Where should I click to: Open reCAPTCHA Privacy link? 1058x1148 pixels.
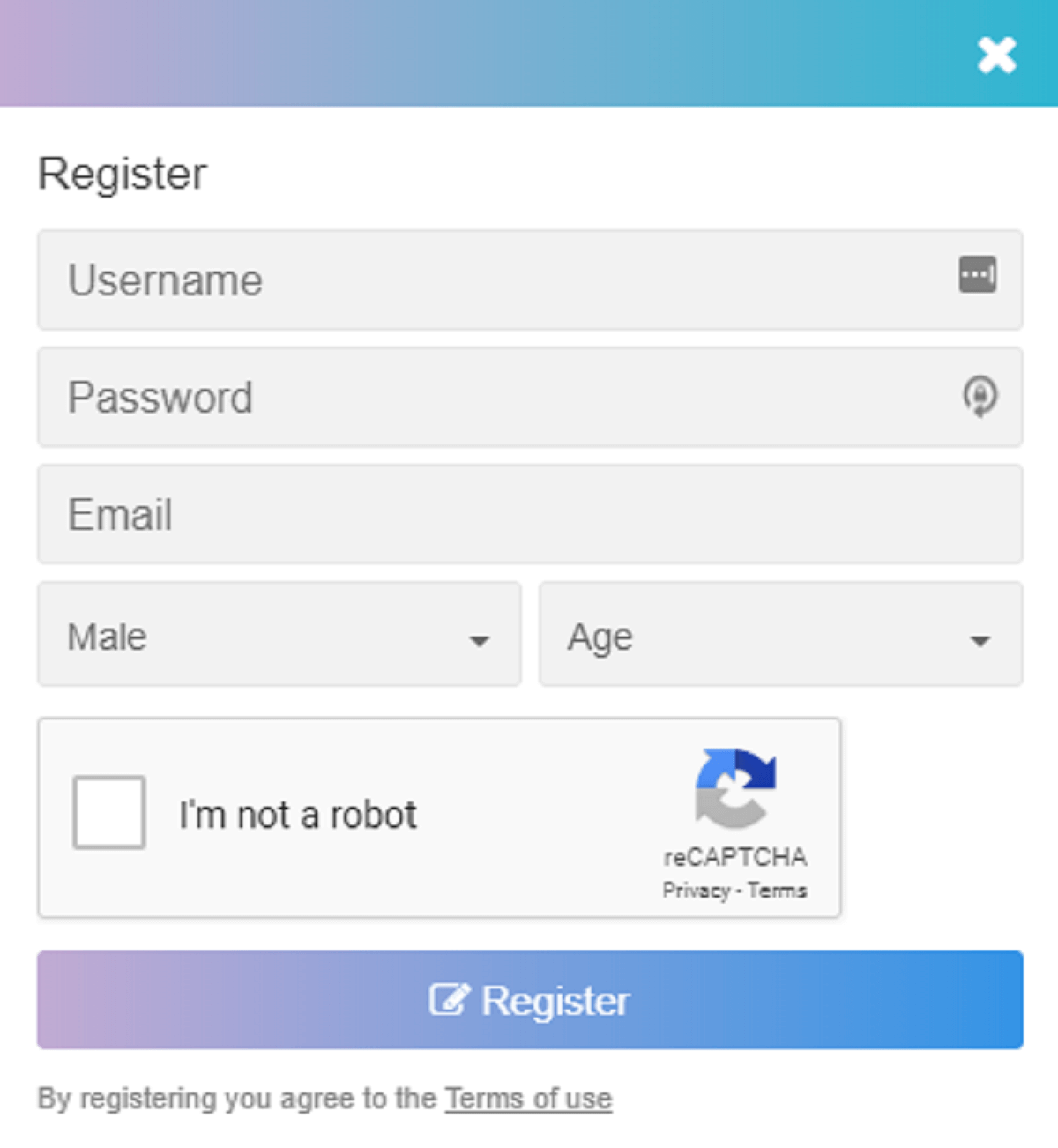(696, 891)
